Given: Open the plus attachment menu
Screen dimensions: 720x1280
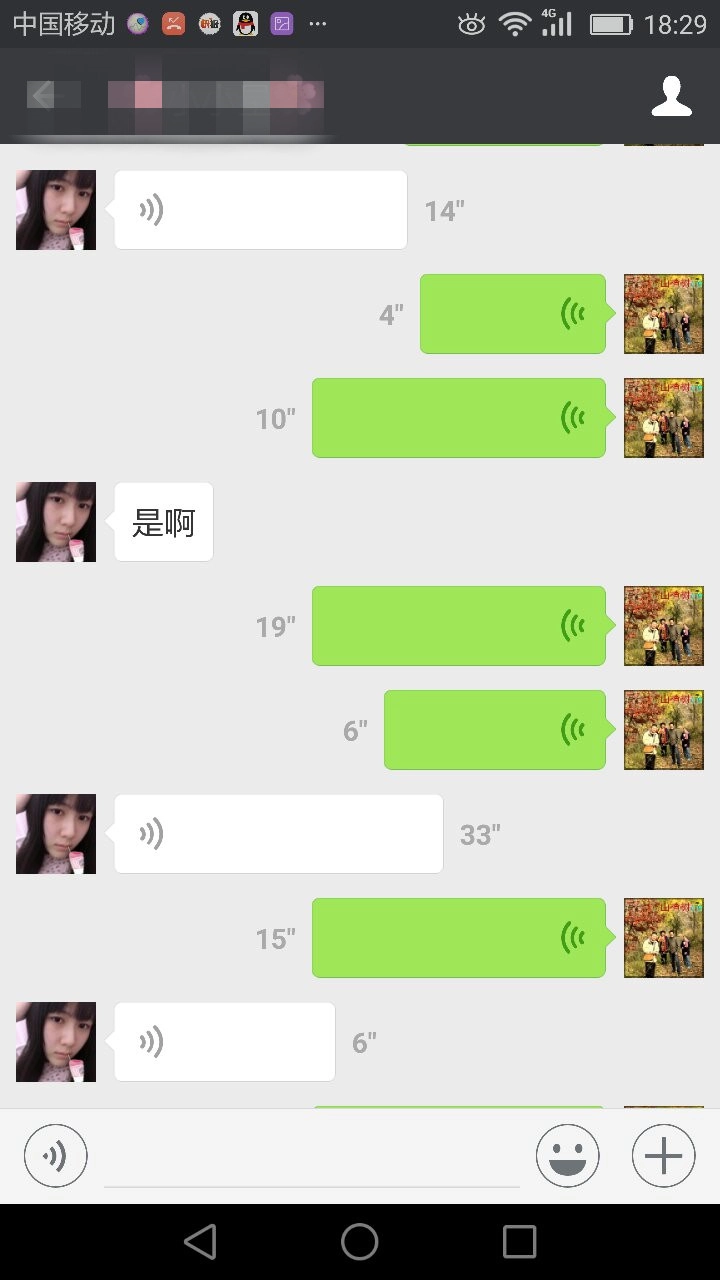Looking at the screenshot, I should (663, 1156).
